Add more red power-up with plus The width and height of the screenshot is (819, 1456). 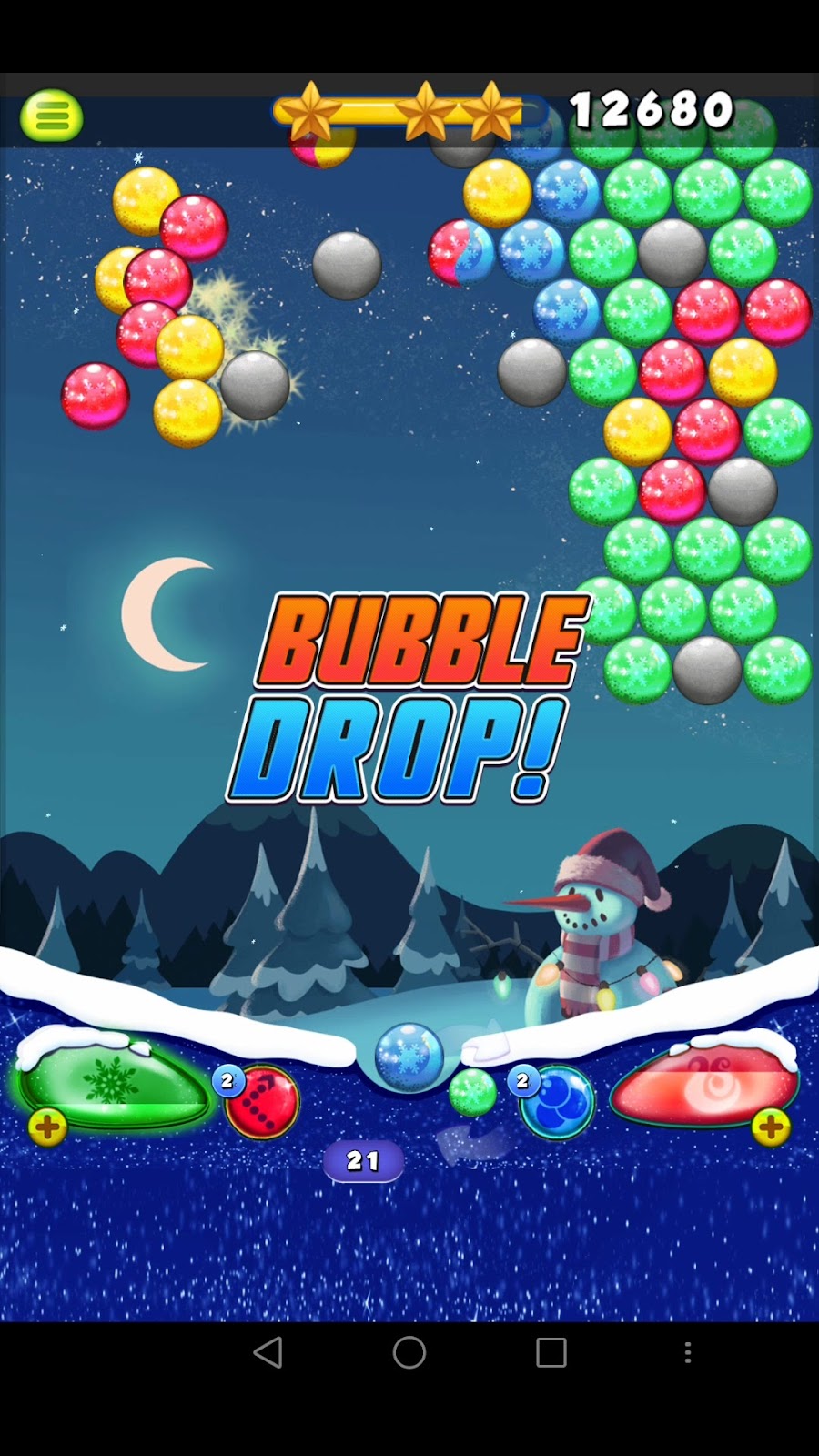click(770, 1127)
